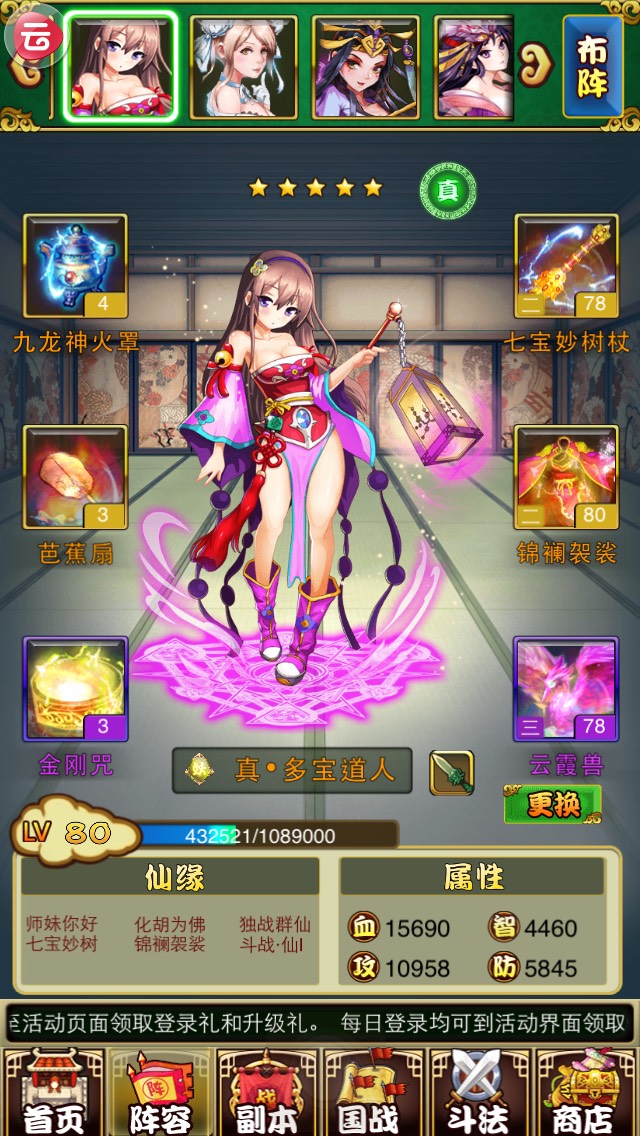Open the 金刚咒 skill slot
This screenshot has width=640, height=1136.
click(75, 688)
